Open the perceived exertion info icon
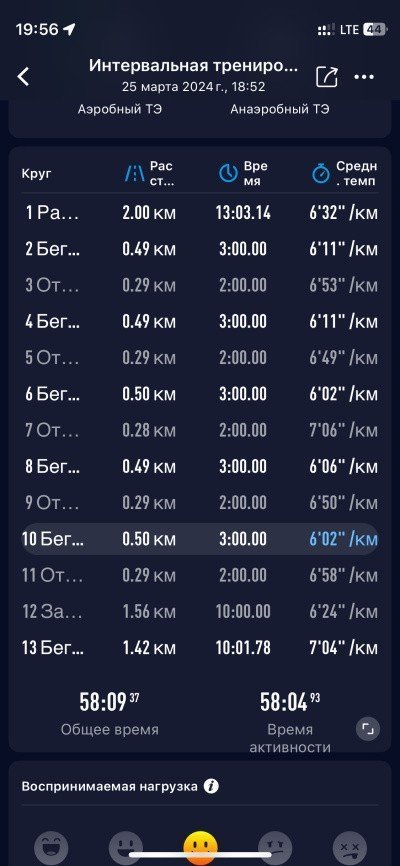Viewport: 400px width, 866px height. 211,786
